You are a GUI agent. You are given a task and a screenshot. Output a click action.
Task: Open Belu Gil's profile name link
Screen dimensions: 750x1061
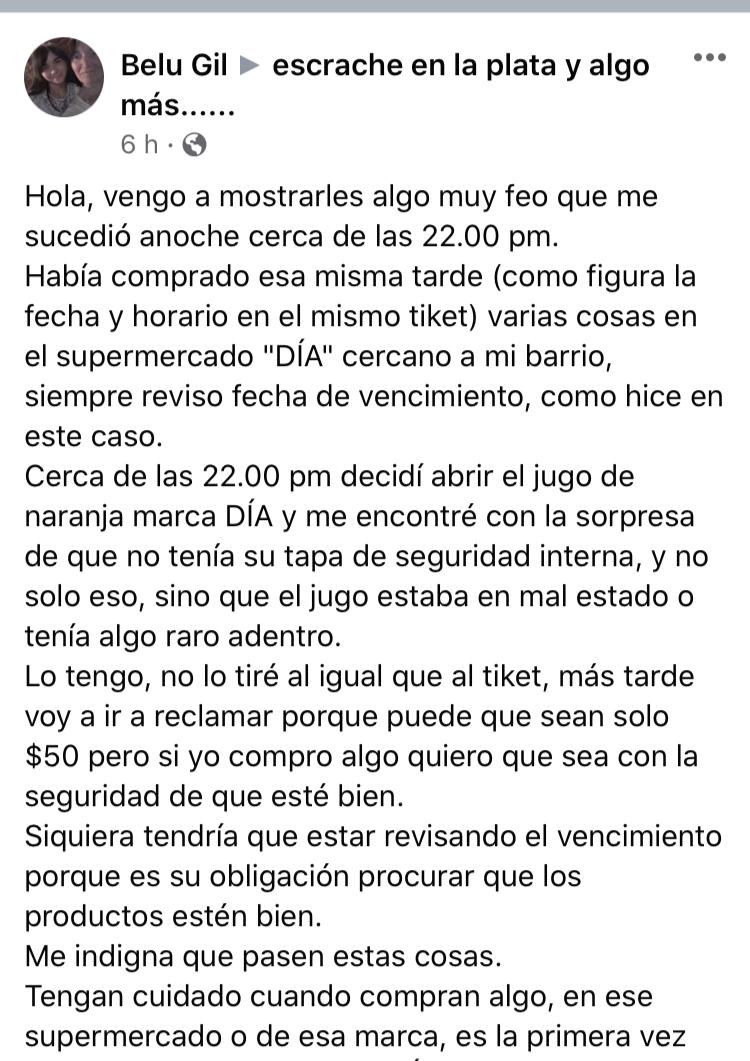(x=173, y=66)
